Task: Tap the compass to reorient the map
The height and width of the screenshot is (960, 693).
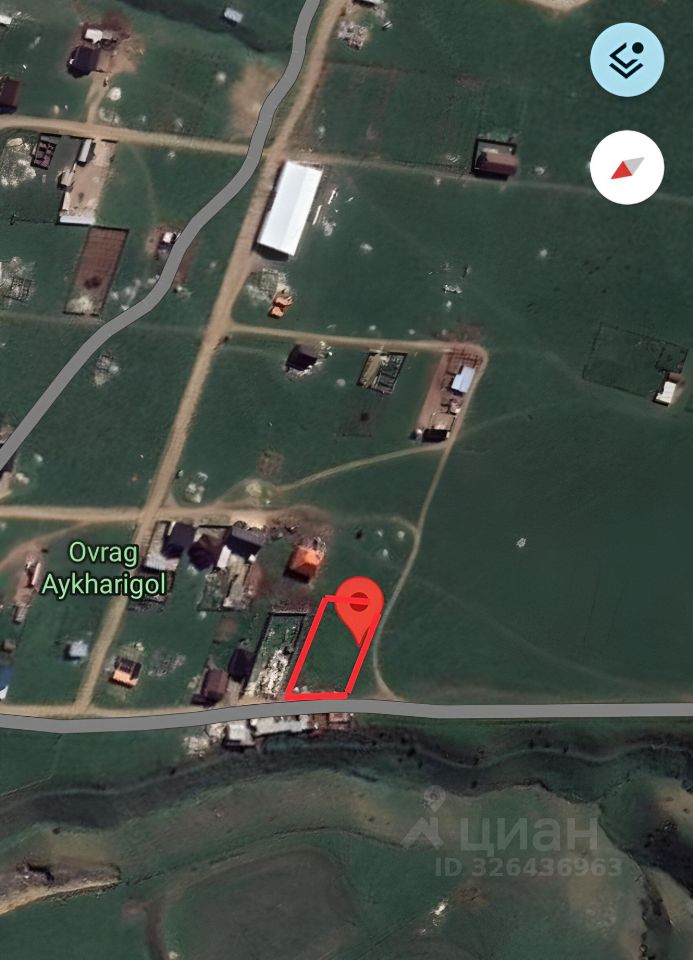Action: click(x=627, y=167)
